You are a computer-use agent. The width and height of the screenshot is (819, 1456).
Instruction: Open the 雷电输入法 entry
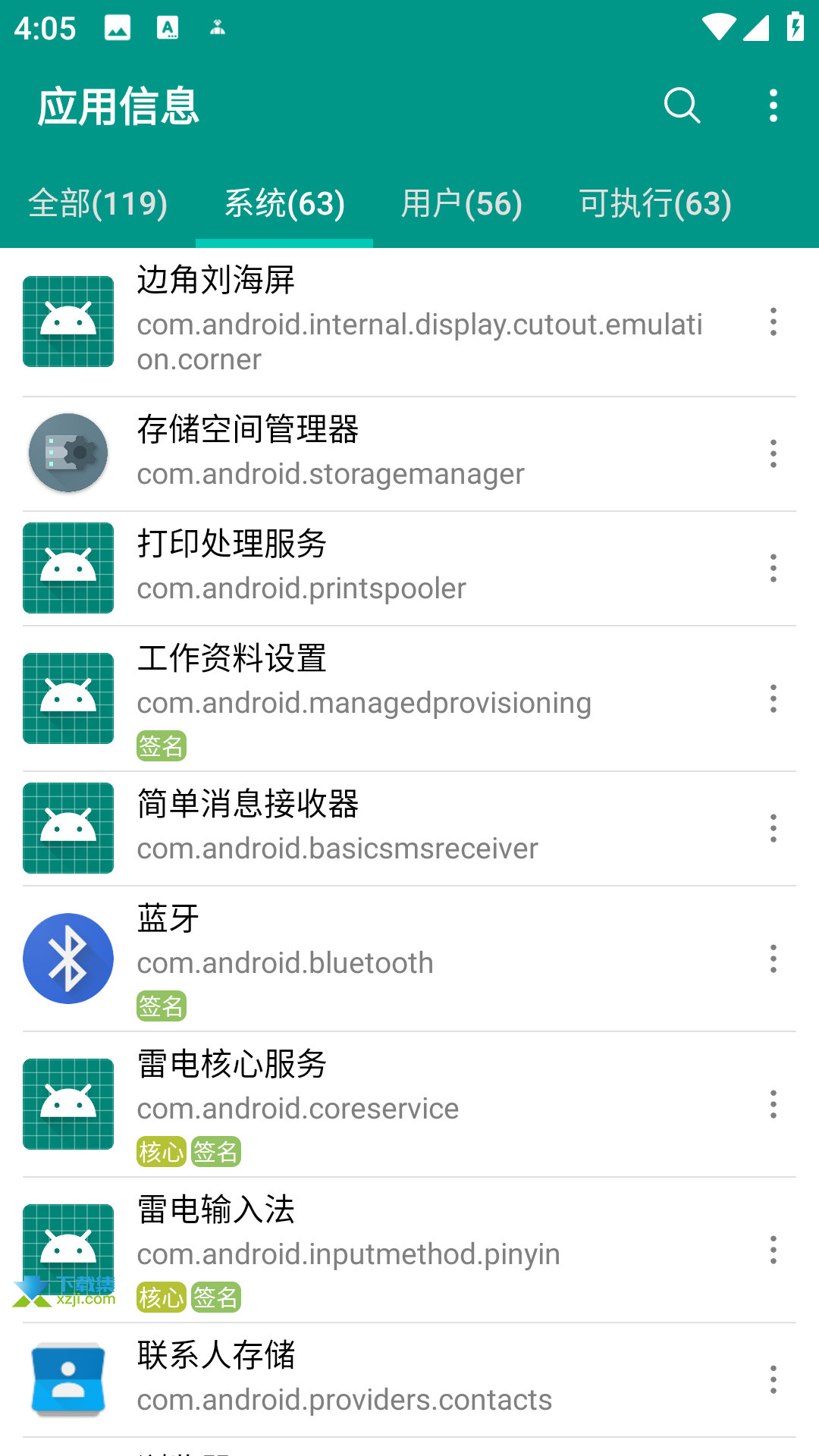pyautogui.click(x=409, y=1250)
